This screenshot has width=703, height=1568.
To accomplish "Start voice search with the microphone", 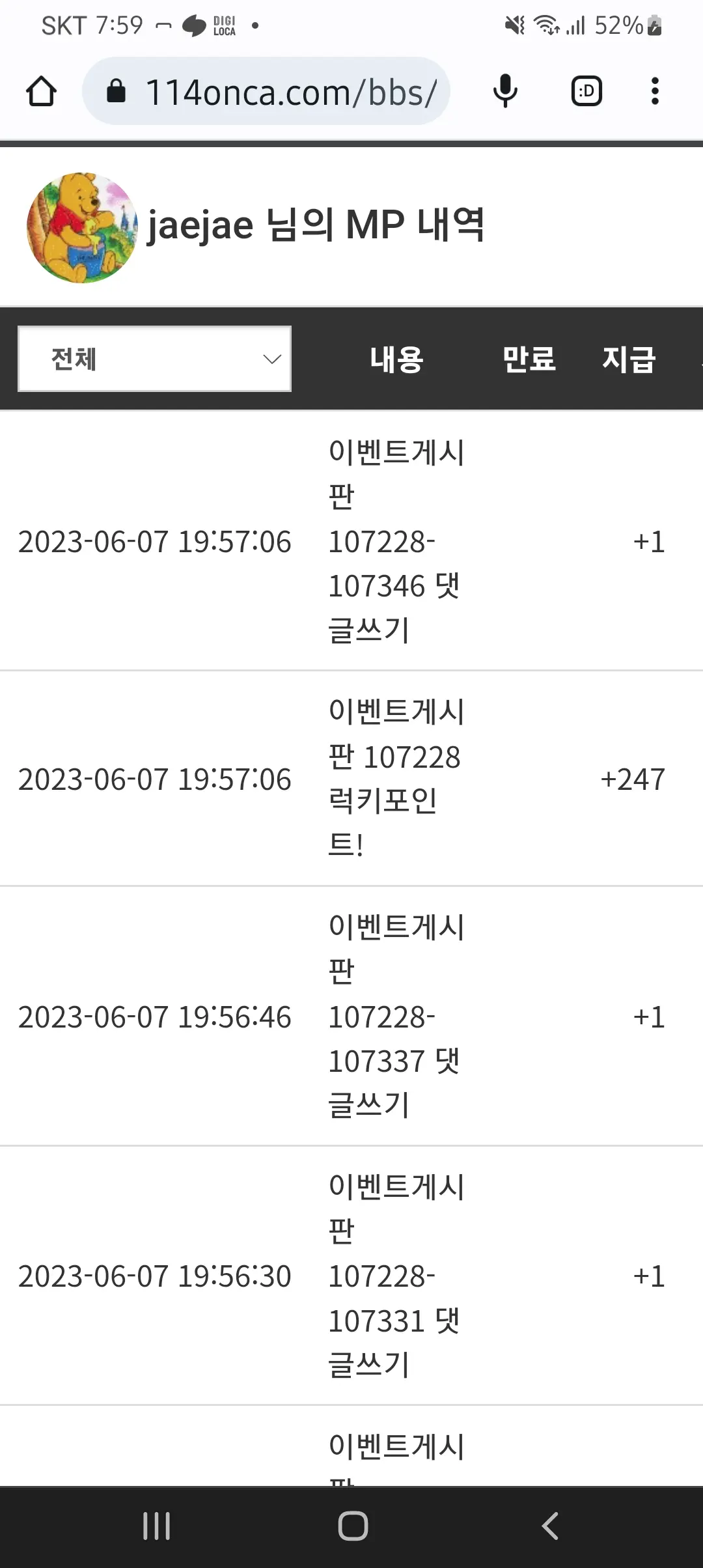I will (x=505, y=91).
